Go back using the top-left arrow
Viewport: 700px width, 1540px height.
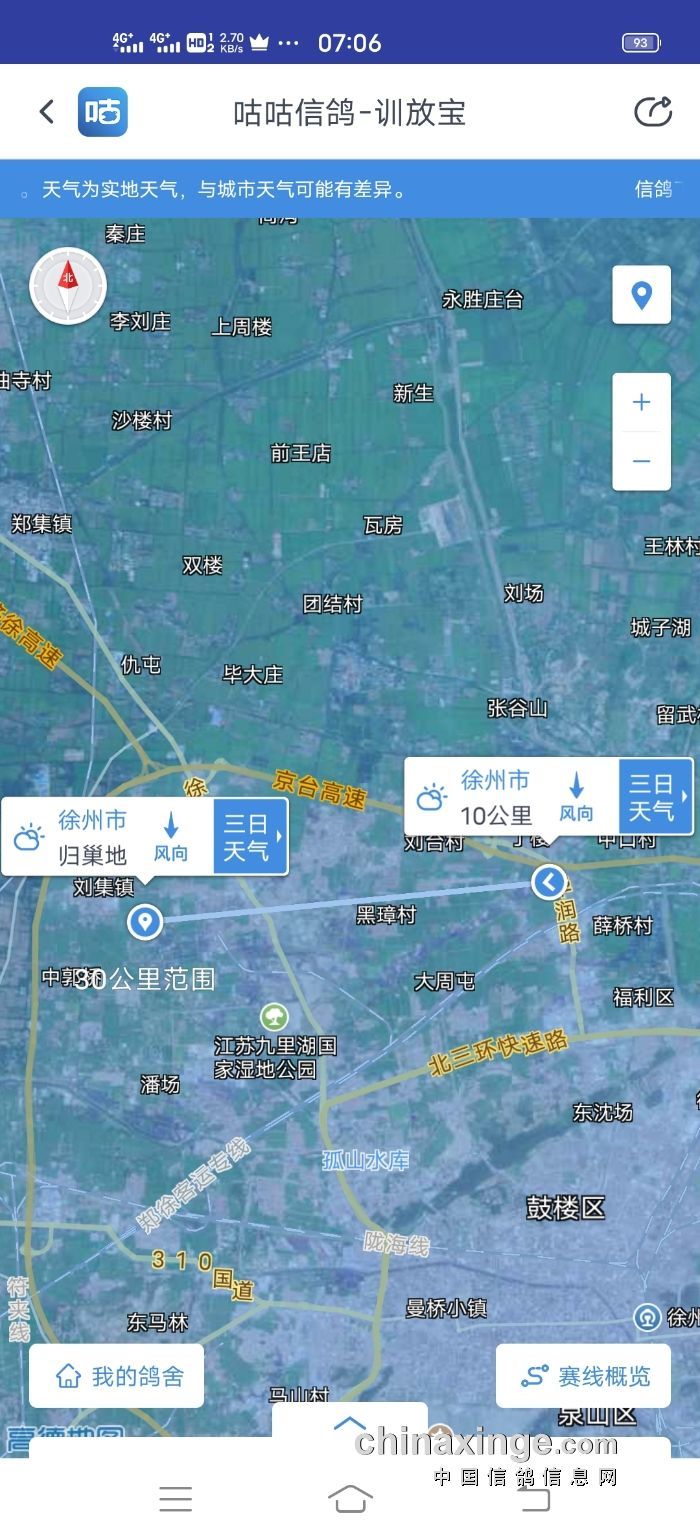pyautogui.click(x=46, y=111)
